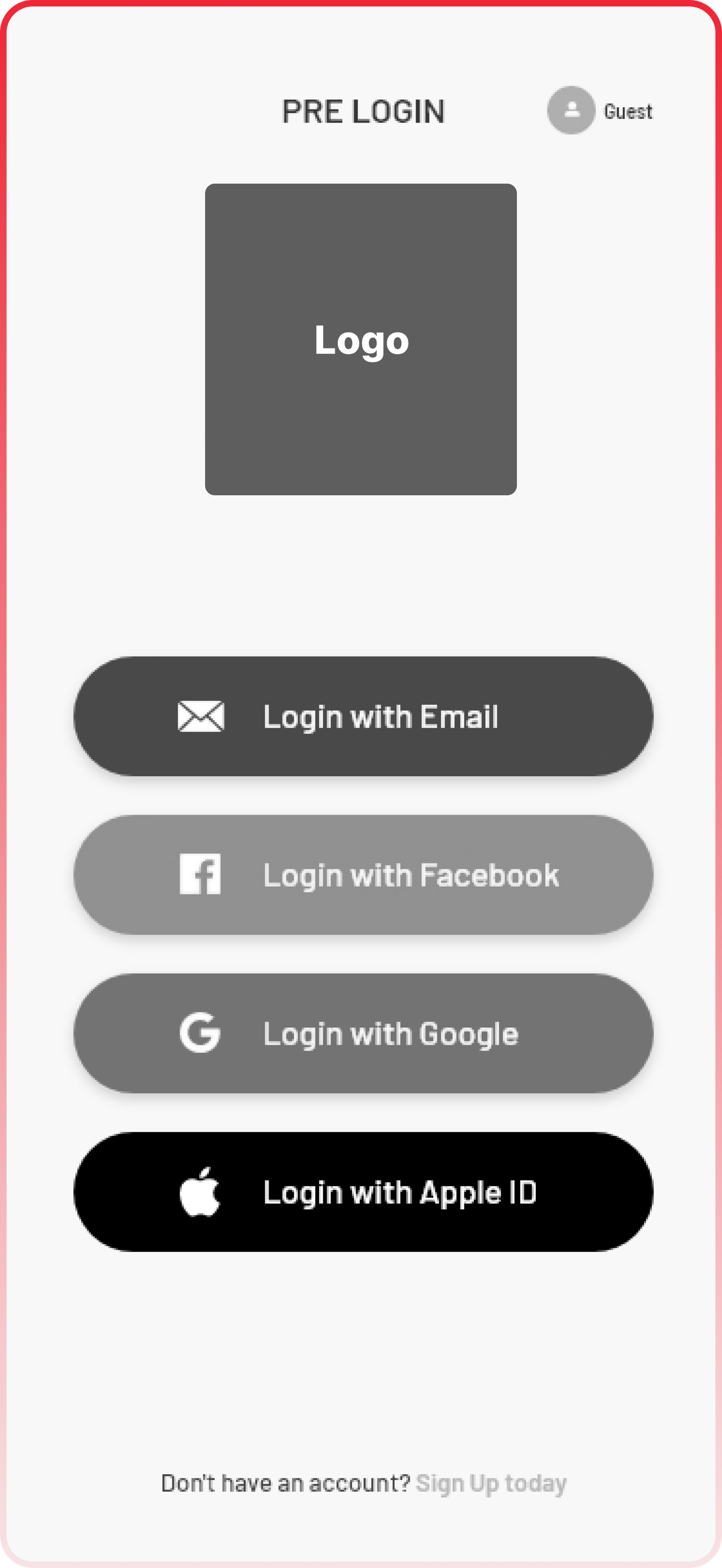Choose Login with Email
Image resolution: width=722 pixels, height=1568 pixels.
pos(363,716)
